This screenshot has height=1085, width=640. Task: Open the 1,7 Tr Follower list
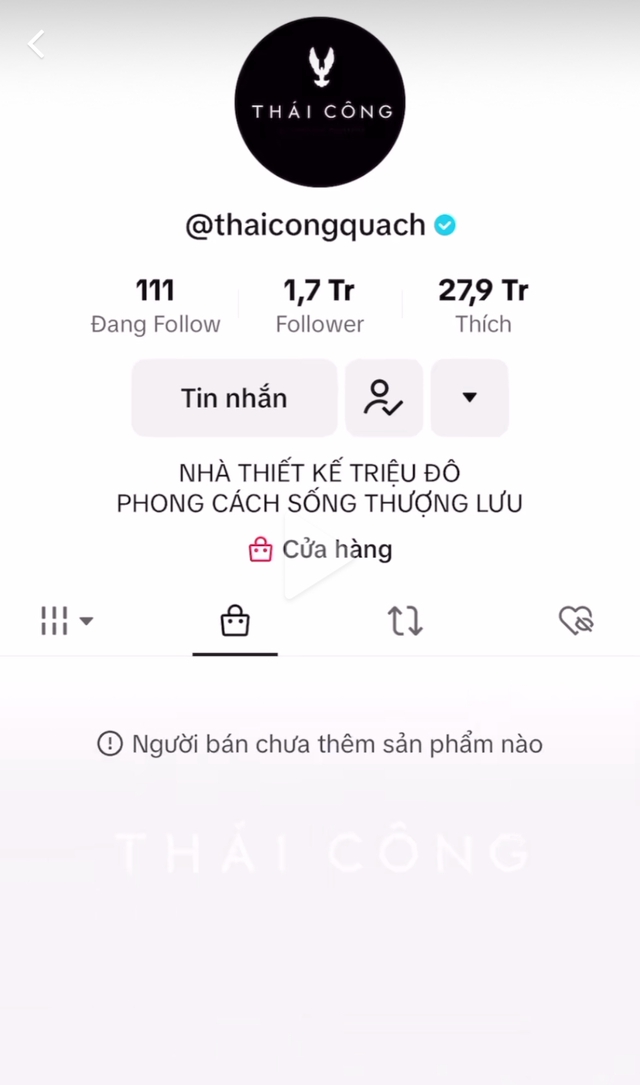[320, 306]
